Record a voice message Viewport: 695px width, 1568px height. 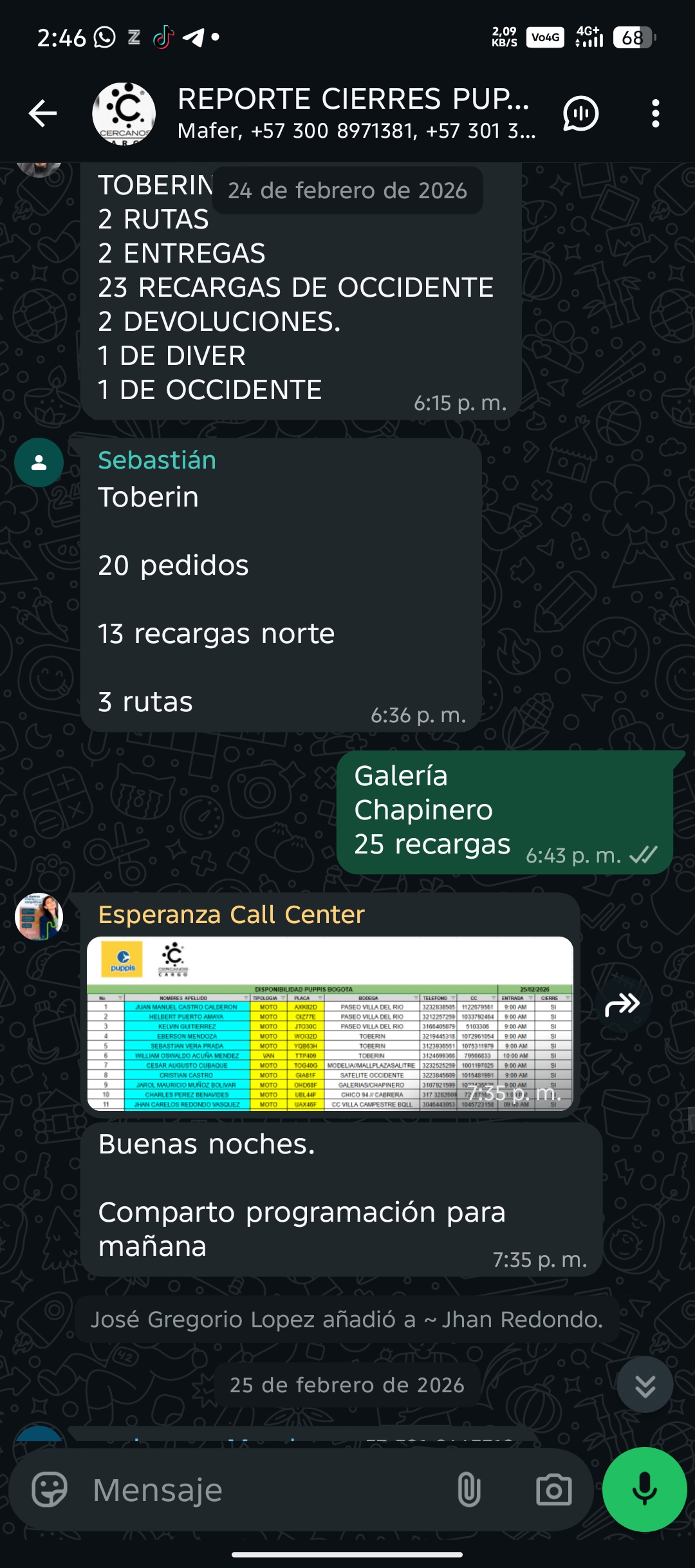pyautogui.click(x=644, y=1489)
